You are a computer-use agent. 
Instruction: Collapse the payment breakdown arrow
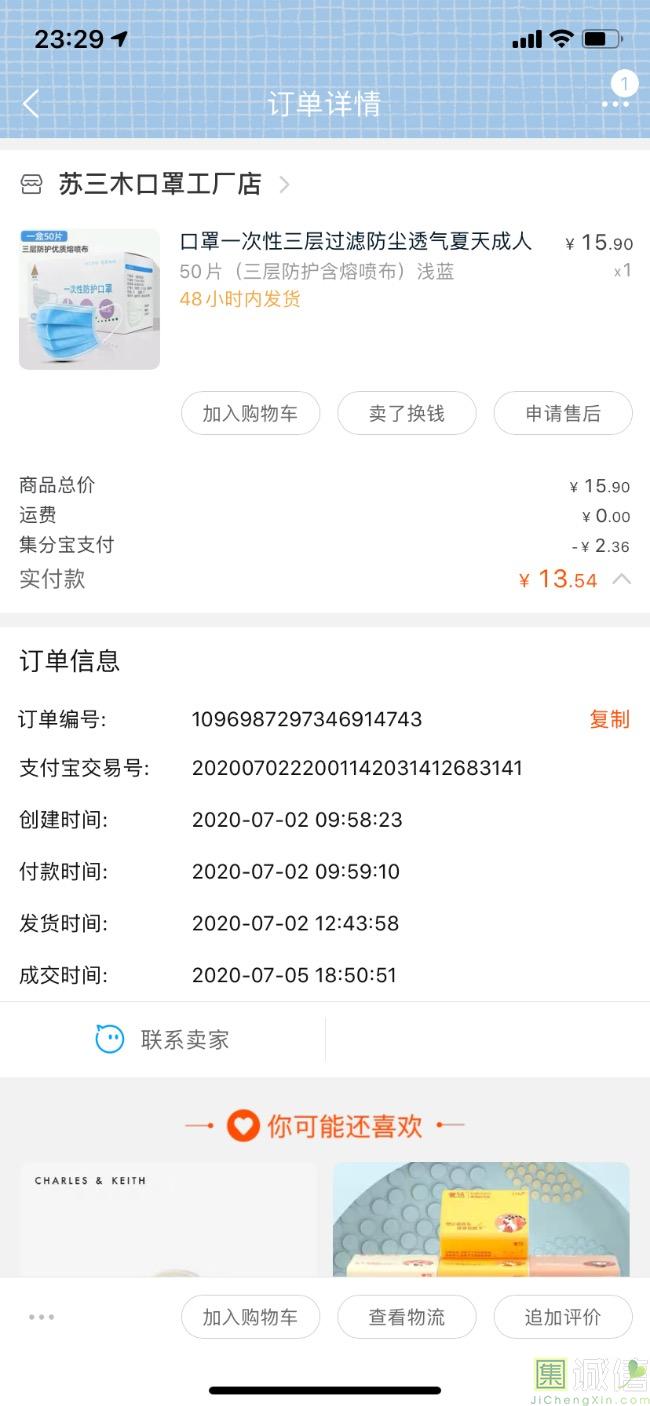pos(621,579)
